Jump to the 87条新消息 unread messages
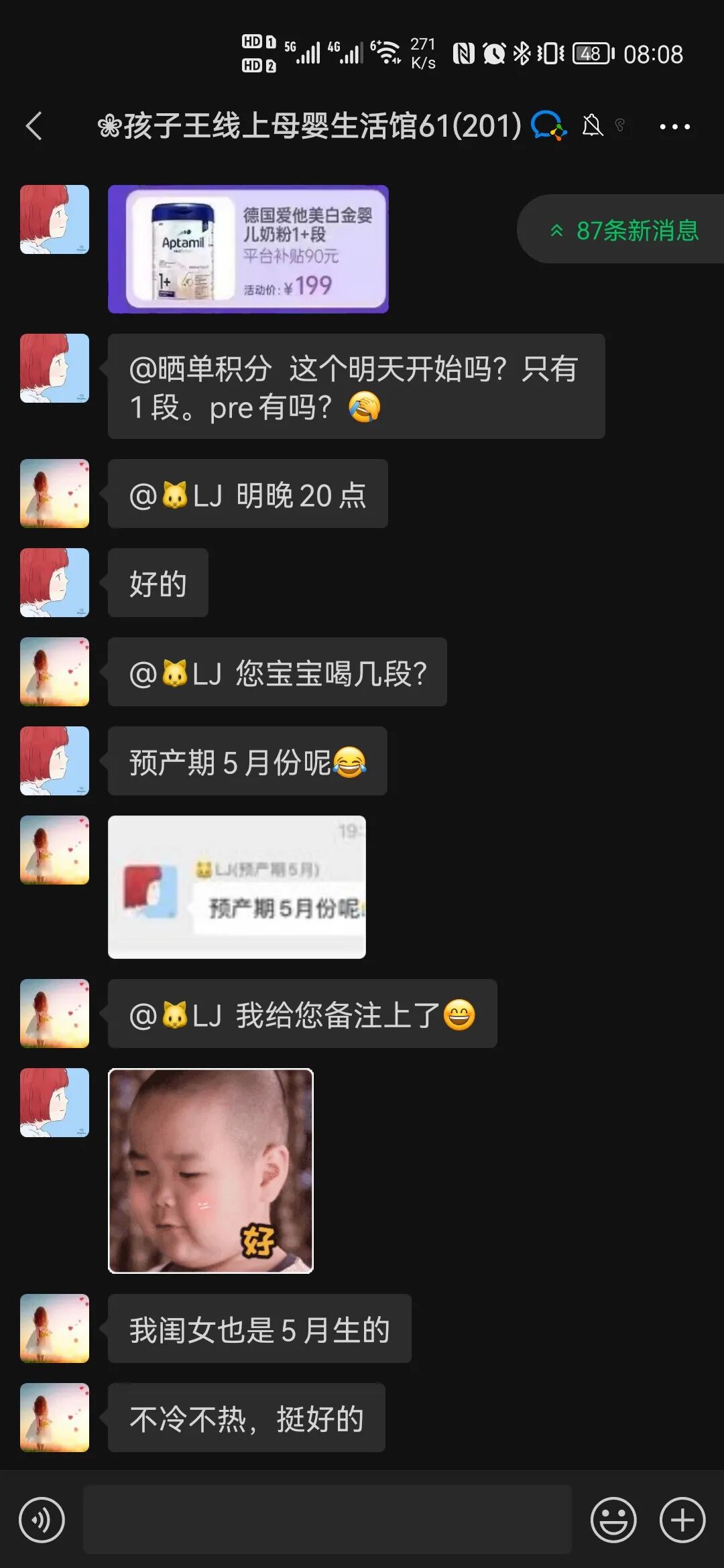 624,230
